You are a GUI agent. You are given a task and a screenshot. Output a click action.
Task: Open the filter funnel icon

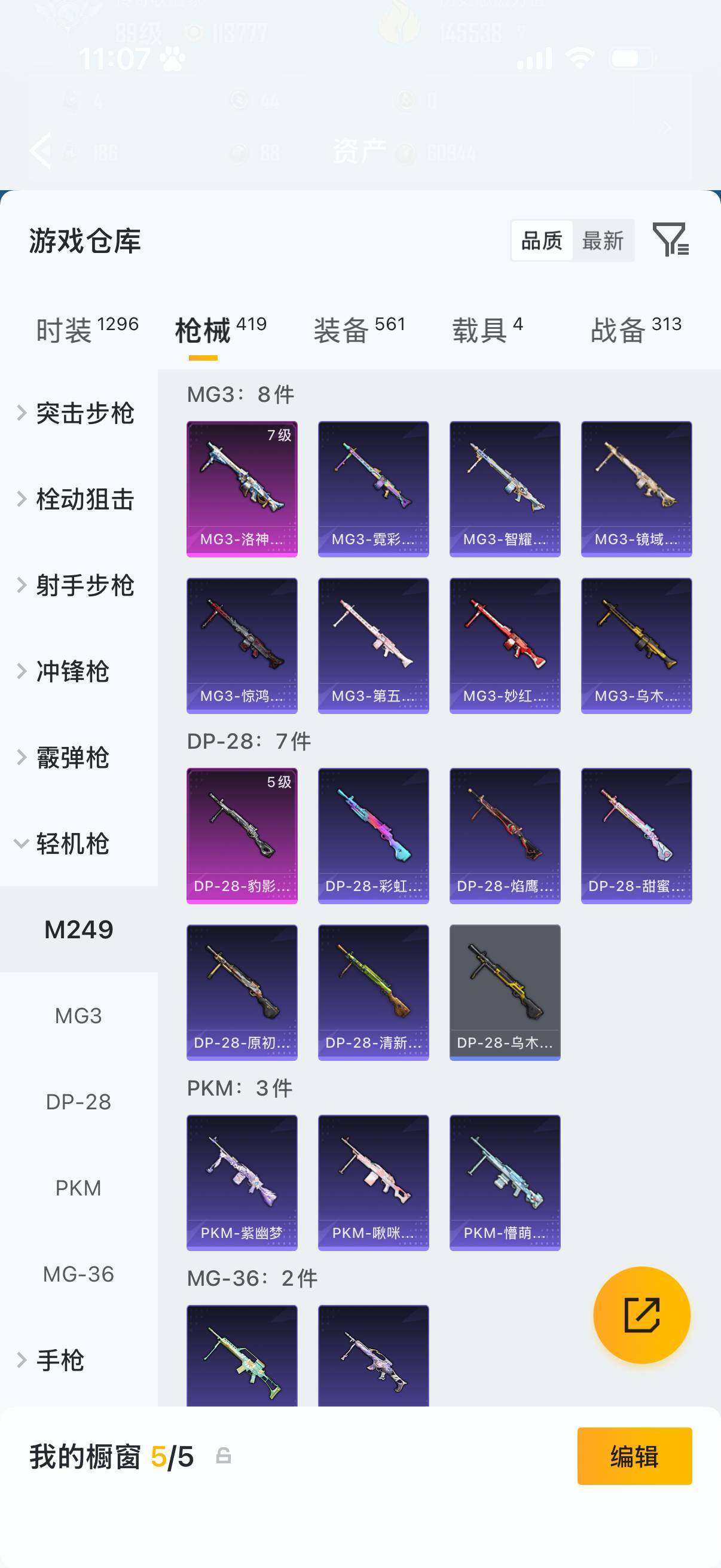671,239
